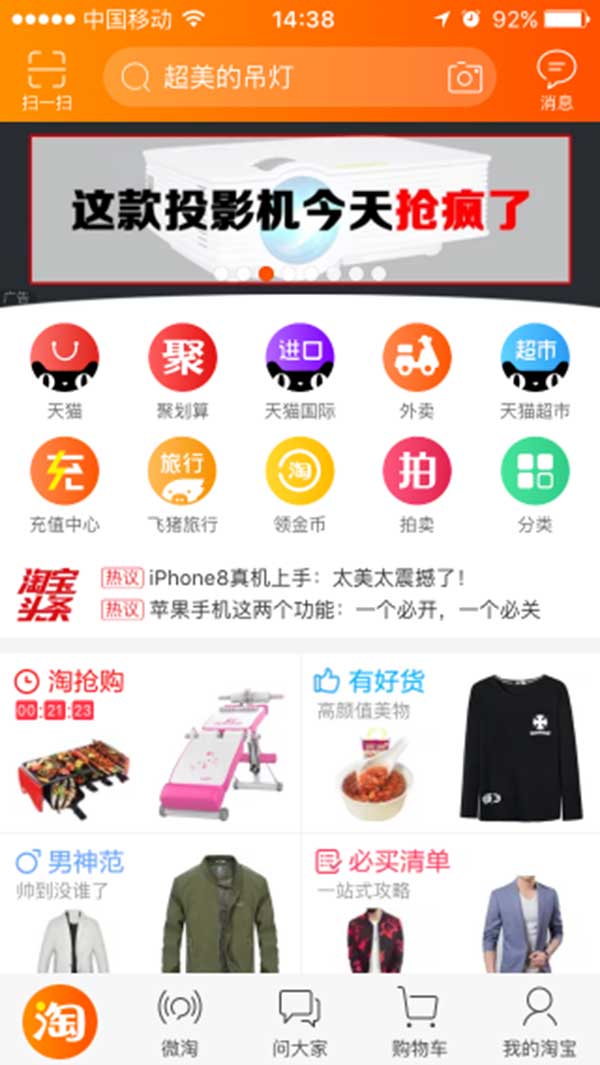
Task: Open 分类 categories
Action: (x=535, y=480)
